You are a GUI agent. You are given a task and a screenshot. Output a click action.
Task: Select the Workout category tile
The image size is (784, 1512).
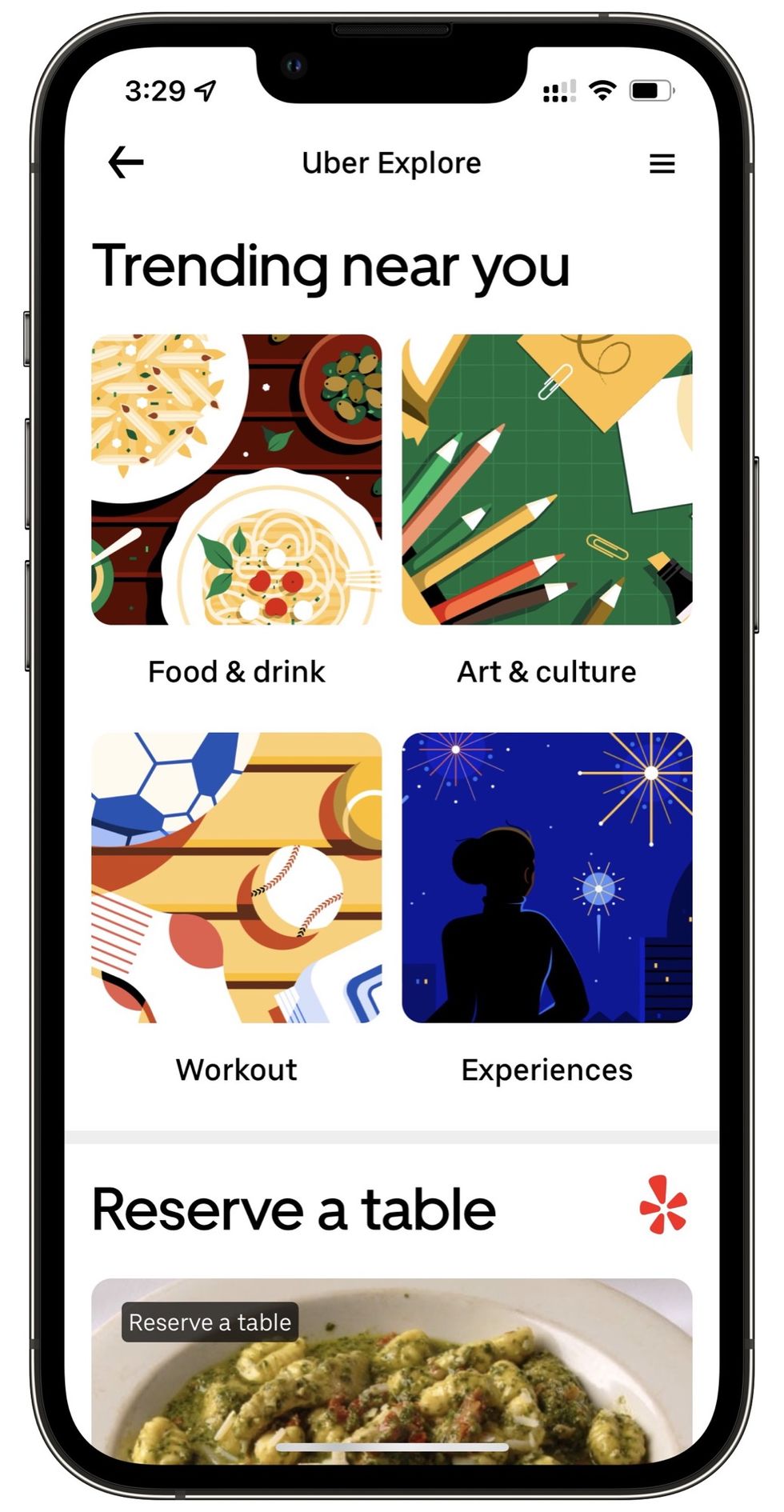[x=237, y=878]
